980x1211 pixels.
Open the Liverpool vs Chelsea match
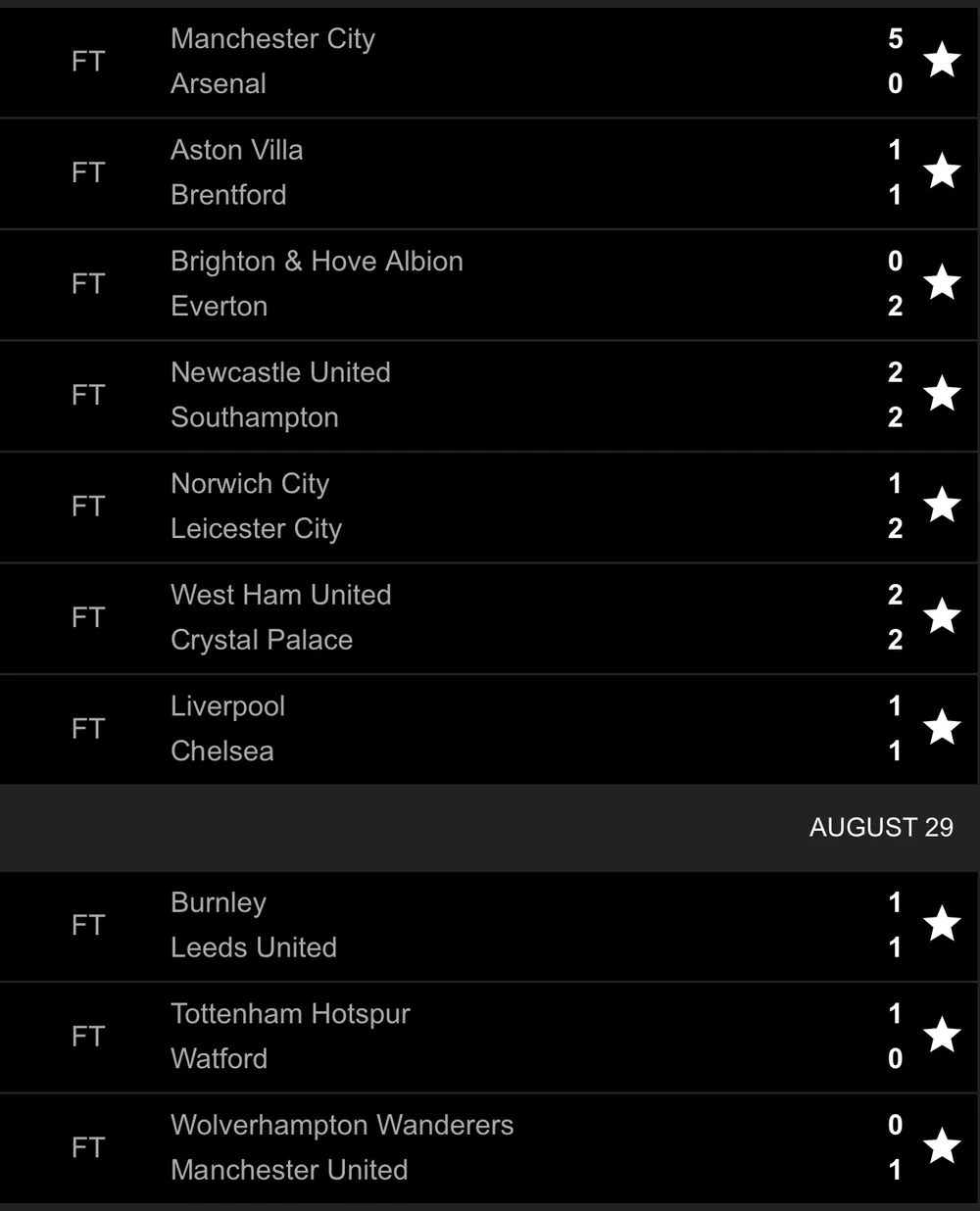[441, 728]
